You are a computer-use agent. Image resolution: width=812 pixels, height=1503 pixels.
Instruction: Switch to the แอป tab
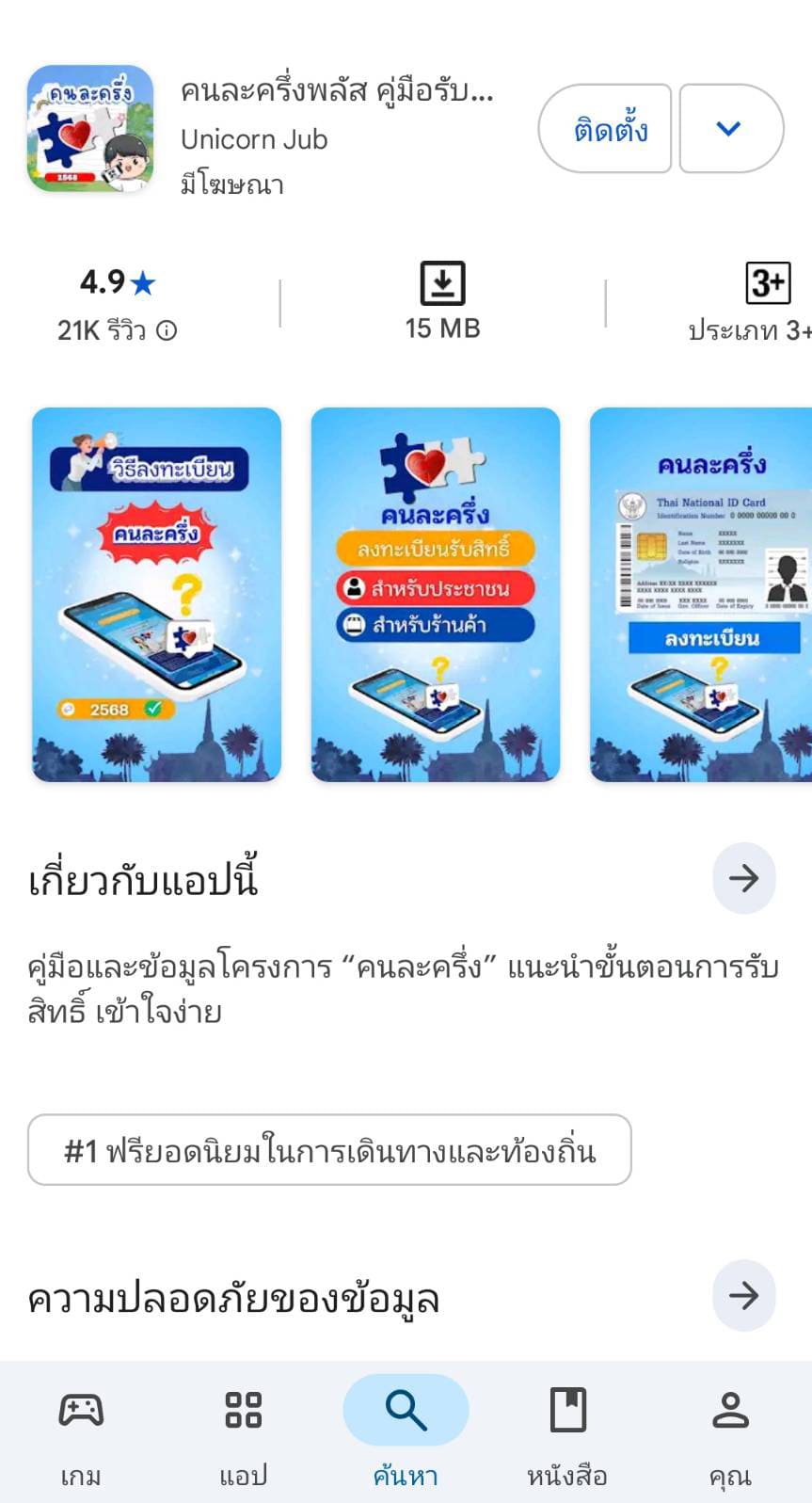243,1431
